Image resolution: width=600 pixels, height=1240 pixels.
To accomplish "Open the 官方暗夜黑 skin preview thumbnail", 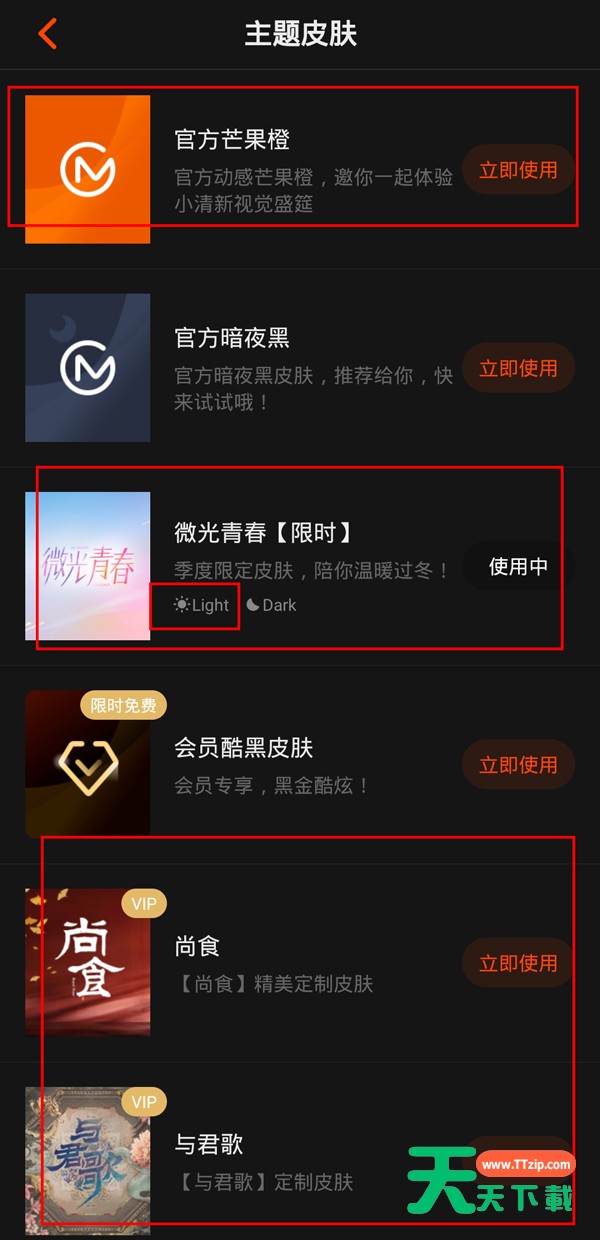I will pyautogui.click(x=88, y=368).
